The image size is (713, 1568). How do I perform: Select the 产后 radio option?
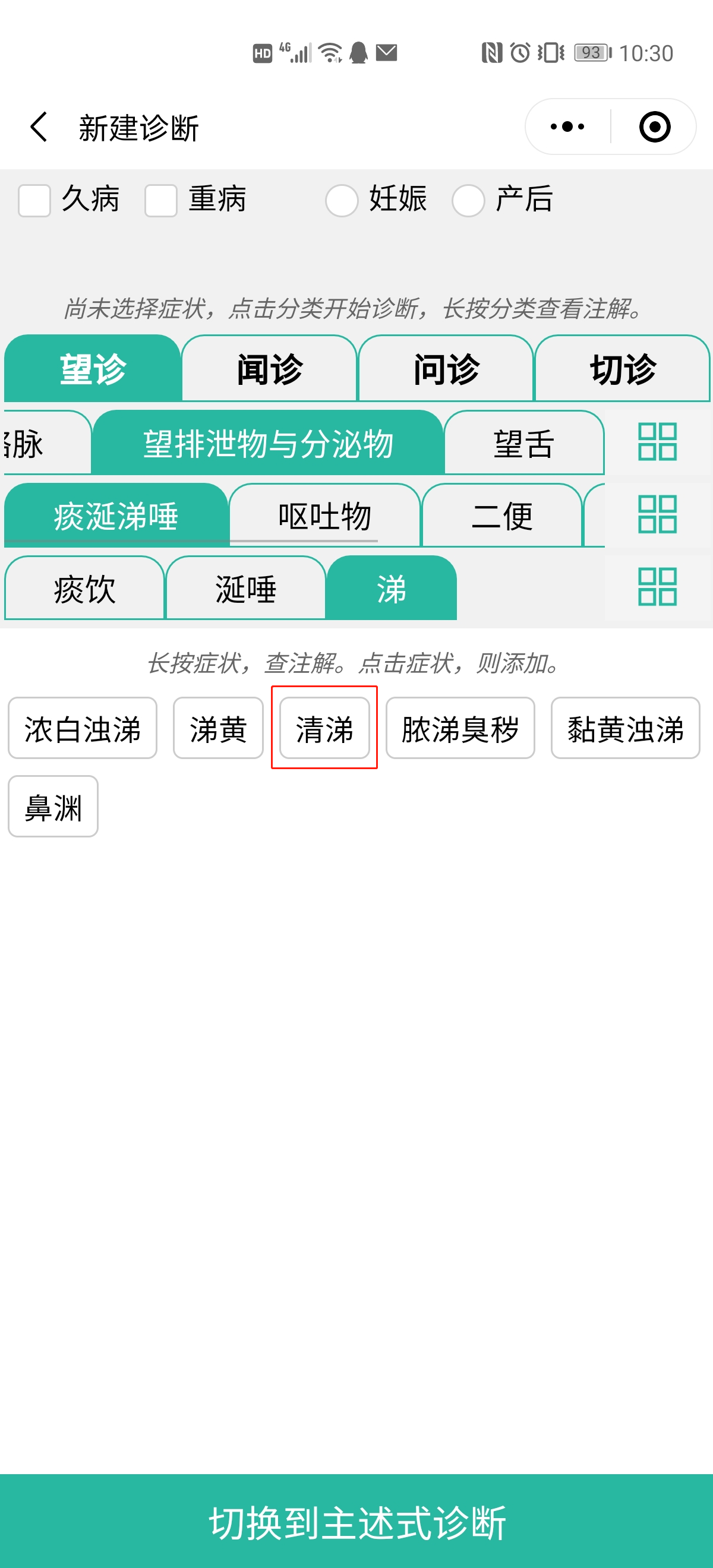pos(468,200)
